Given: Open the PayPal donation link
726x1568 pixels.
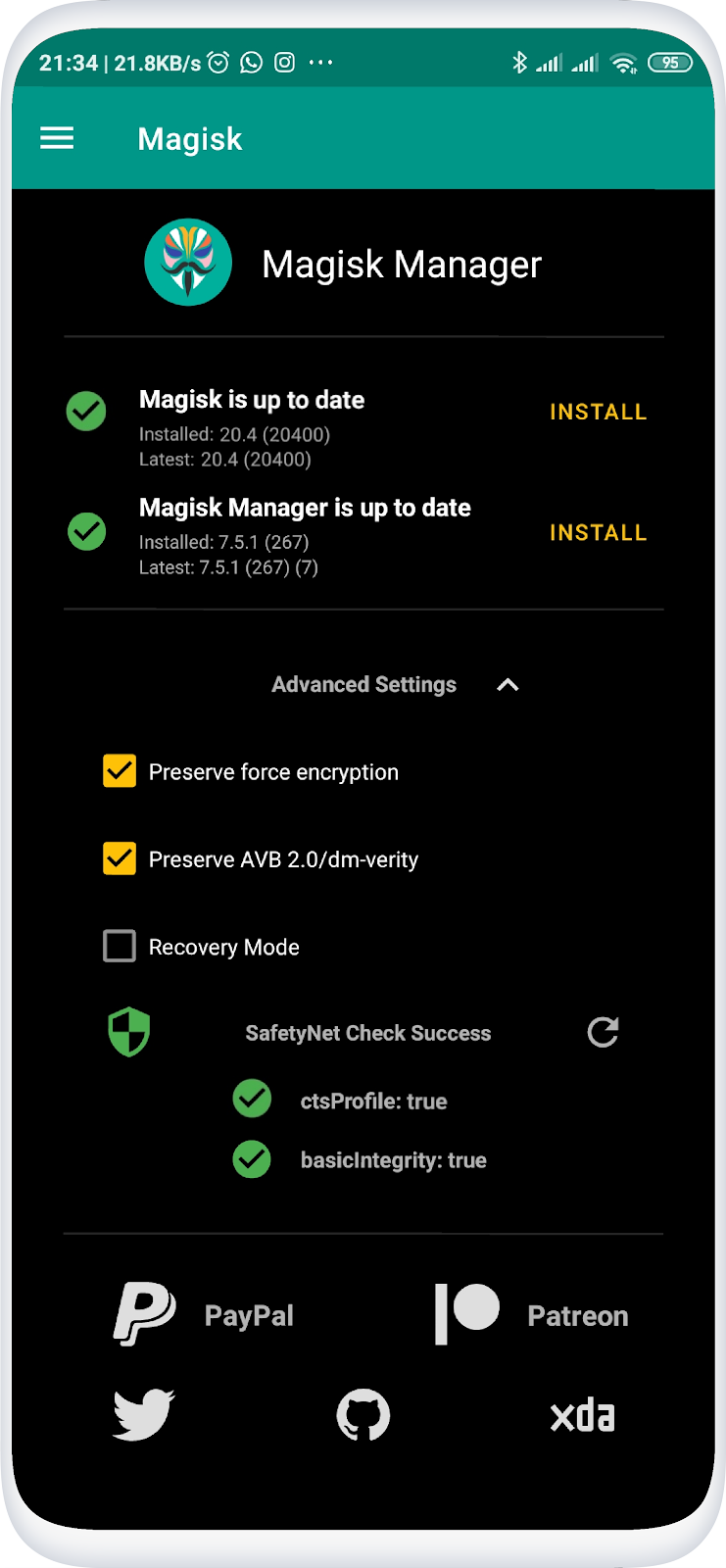Looking at the screenshot, I should 204,1315.
